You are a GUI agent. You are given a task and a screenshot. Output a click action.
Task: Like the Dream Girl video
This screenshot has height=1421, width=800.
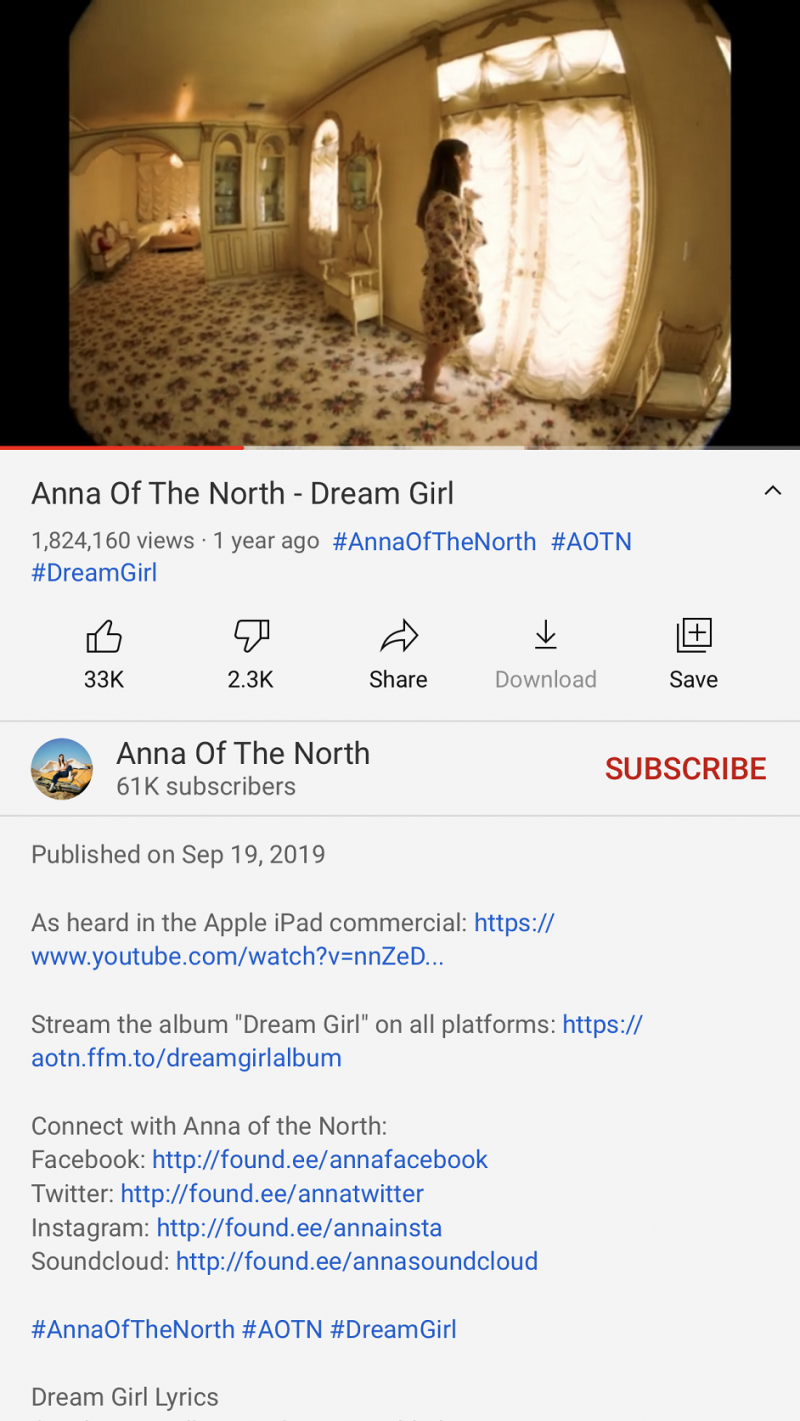[104, 653]
